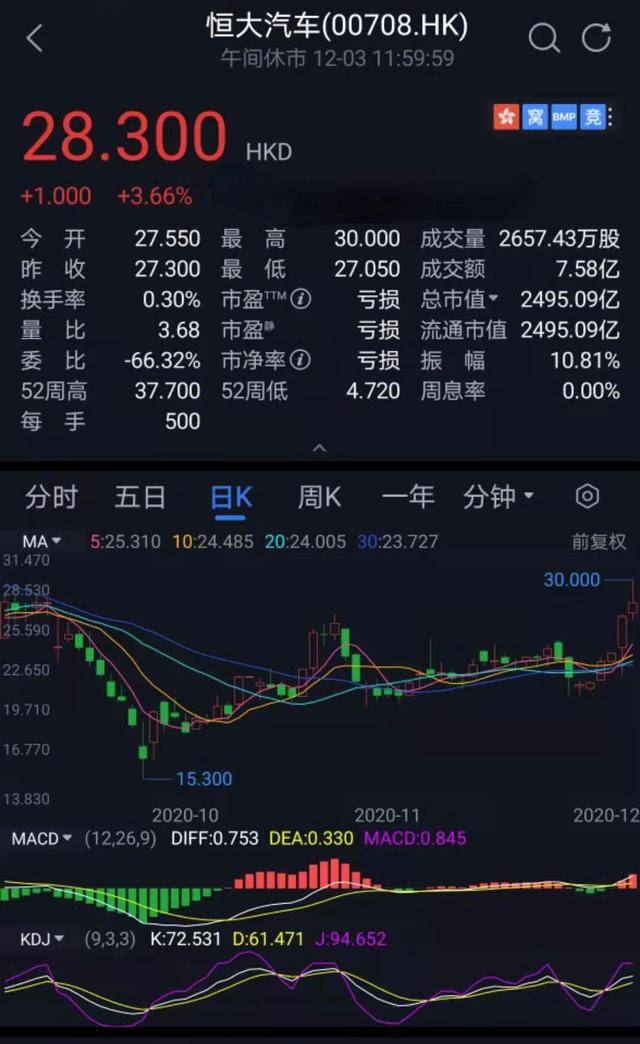Open chart settings hexagon icon
The image size is (640, 1044).
click(x=587, y=497)
